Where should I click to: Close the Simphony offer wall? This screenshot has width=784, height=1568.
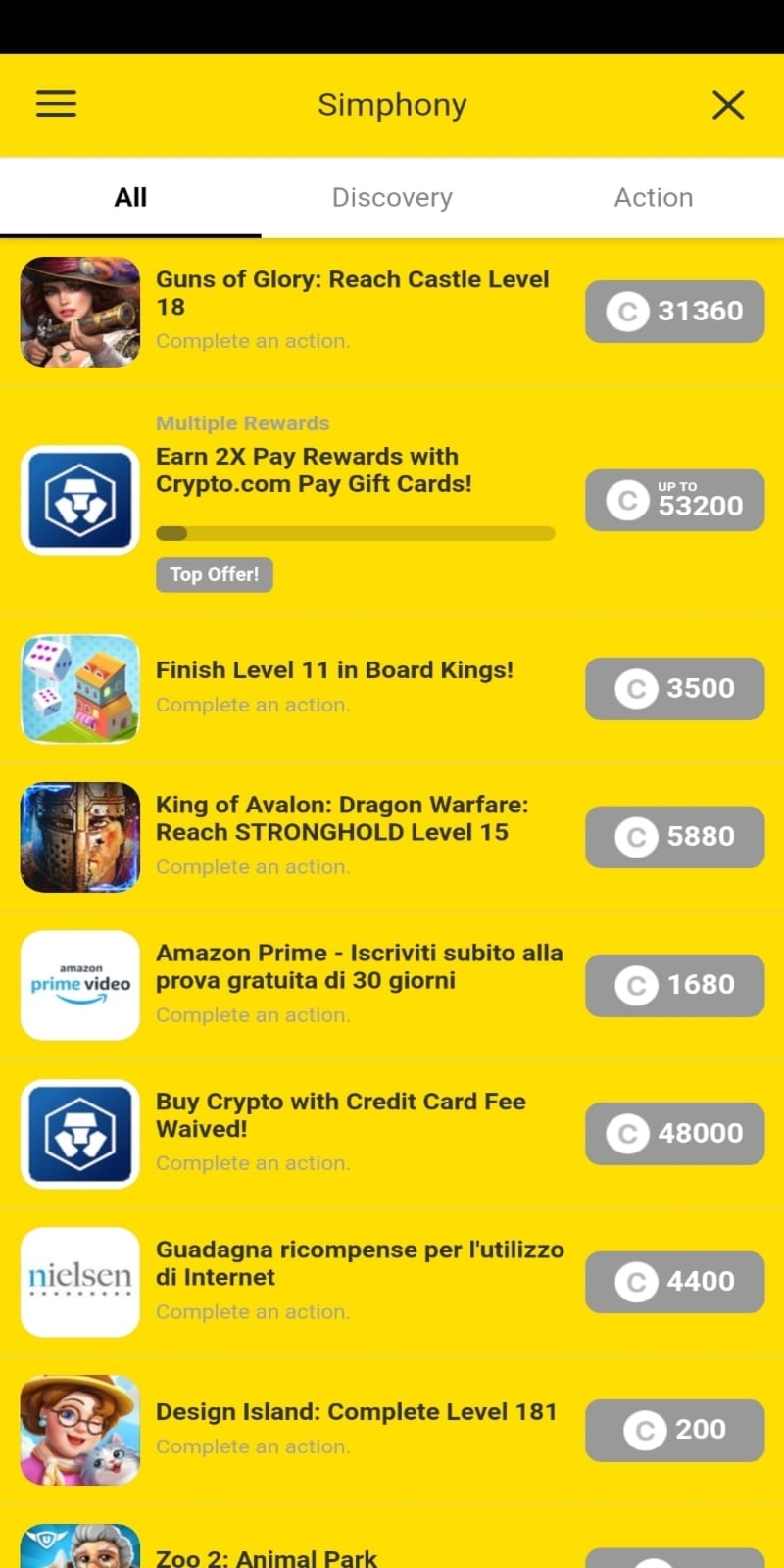[728, 105]
